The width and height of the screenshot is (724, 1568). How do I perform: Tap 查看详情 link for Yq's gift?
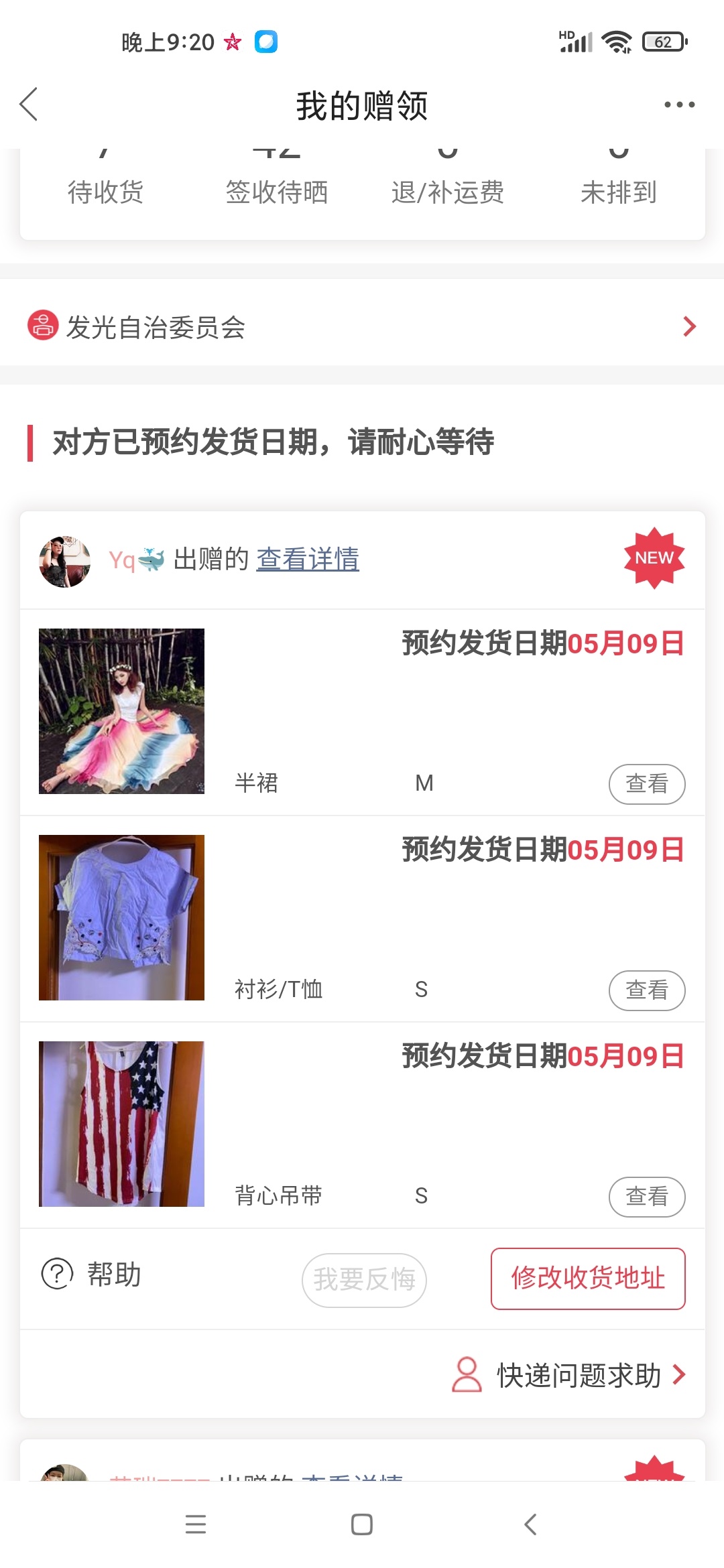tap(308, 559)
